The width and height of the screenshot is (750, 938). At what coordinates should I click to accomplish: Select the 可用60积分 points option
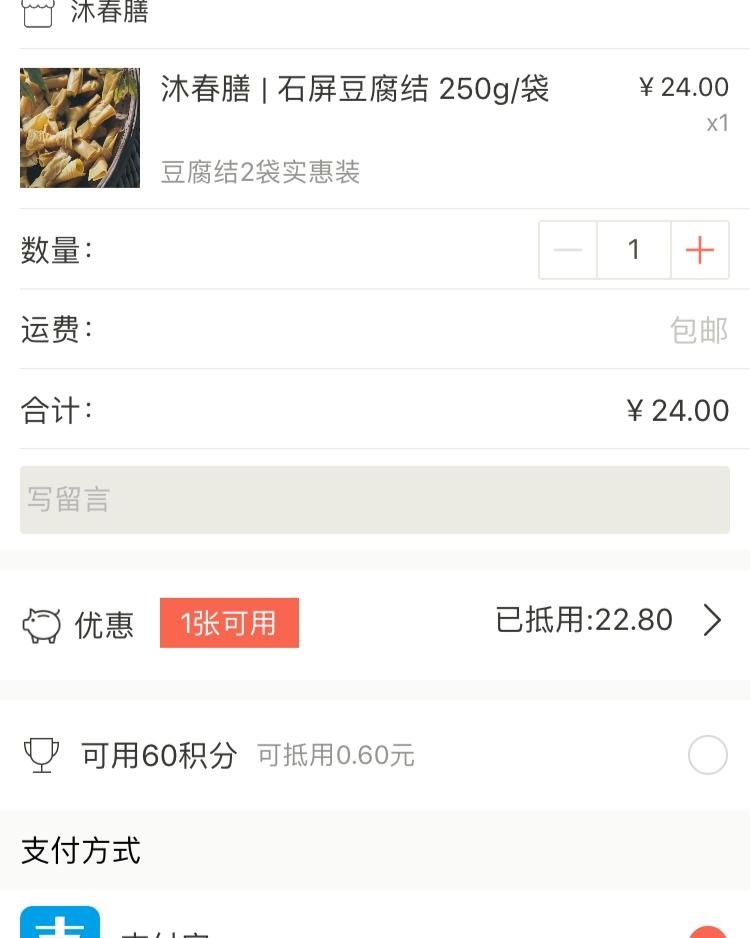pos(707,755)
